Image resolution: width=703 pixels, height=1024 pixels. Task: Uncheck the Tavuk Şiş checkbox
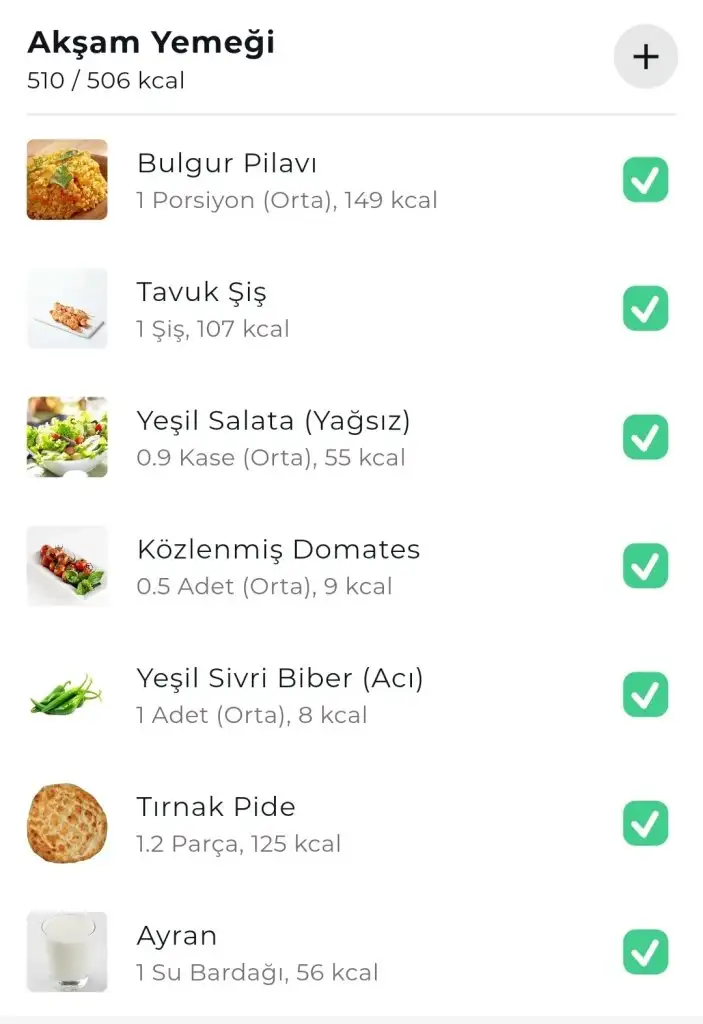click(x=645, y=308)
